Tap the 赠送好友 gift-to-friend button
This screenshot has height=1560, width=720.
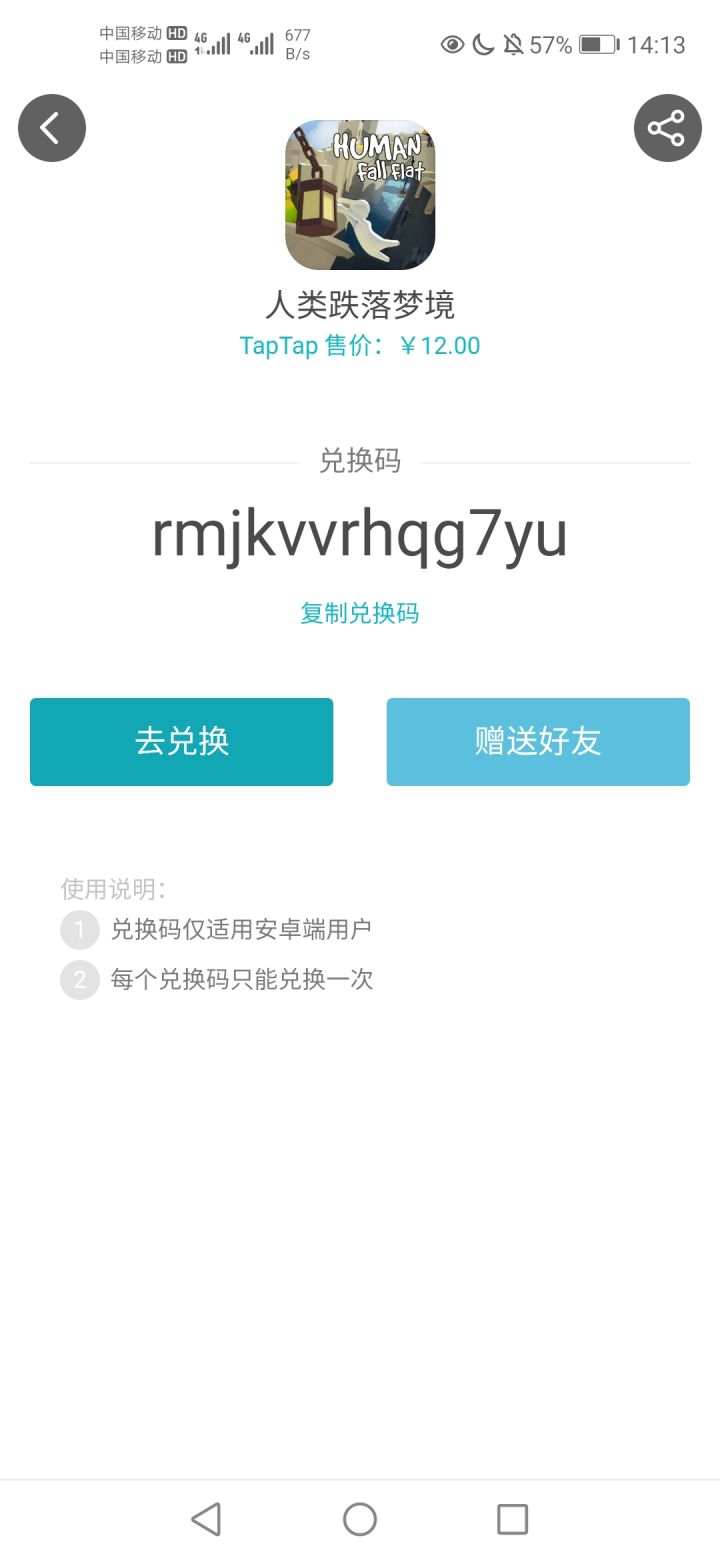click(x=538, y=741)
